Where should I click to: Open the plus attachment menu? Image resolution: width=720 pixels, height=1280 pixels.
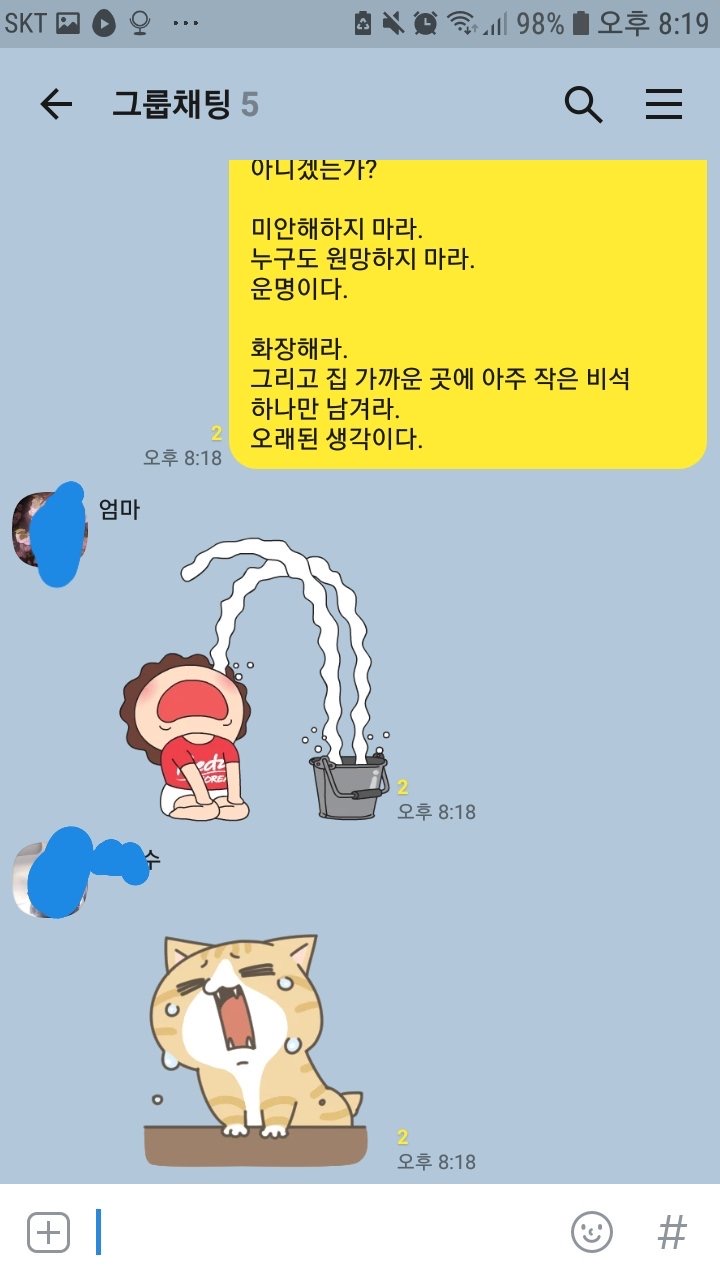(48, 1232)
